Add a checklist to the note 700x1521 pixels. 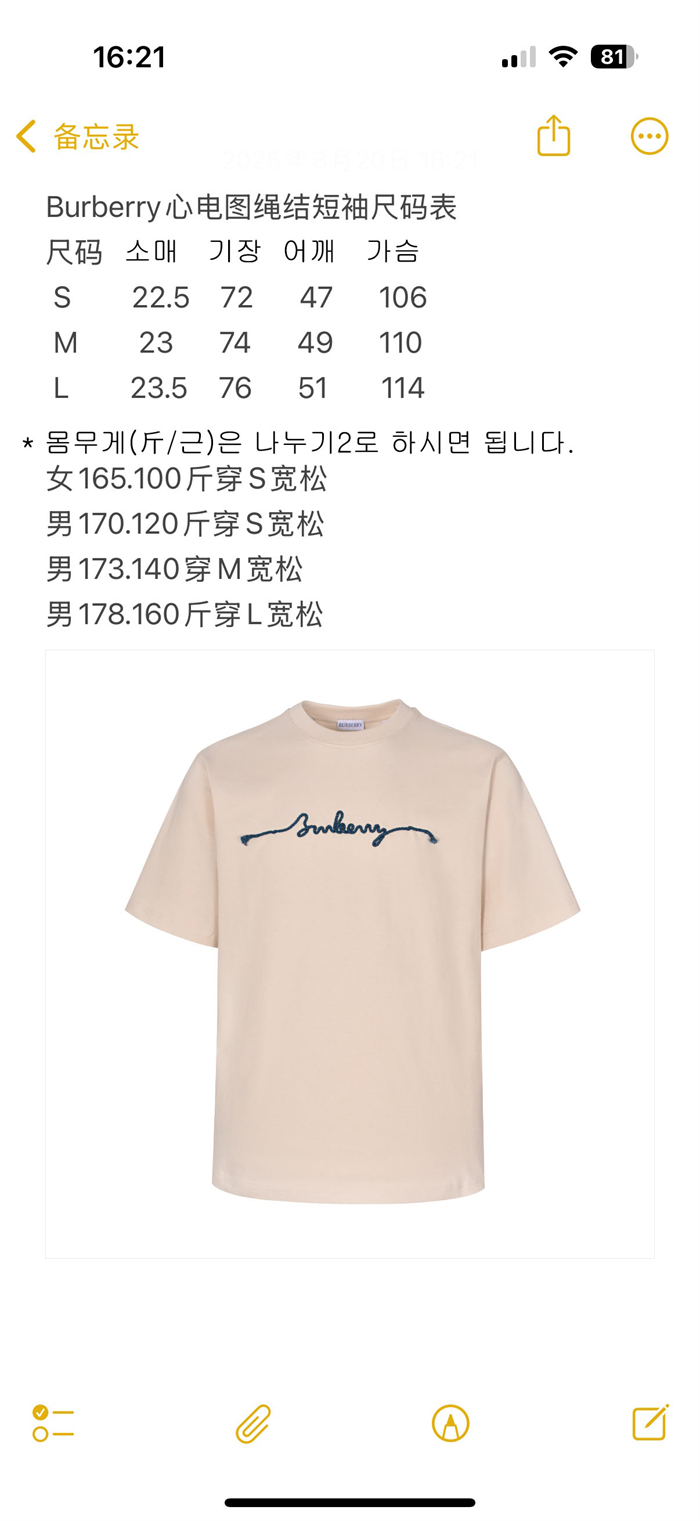tap(53, 1422)
